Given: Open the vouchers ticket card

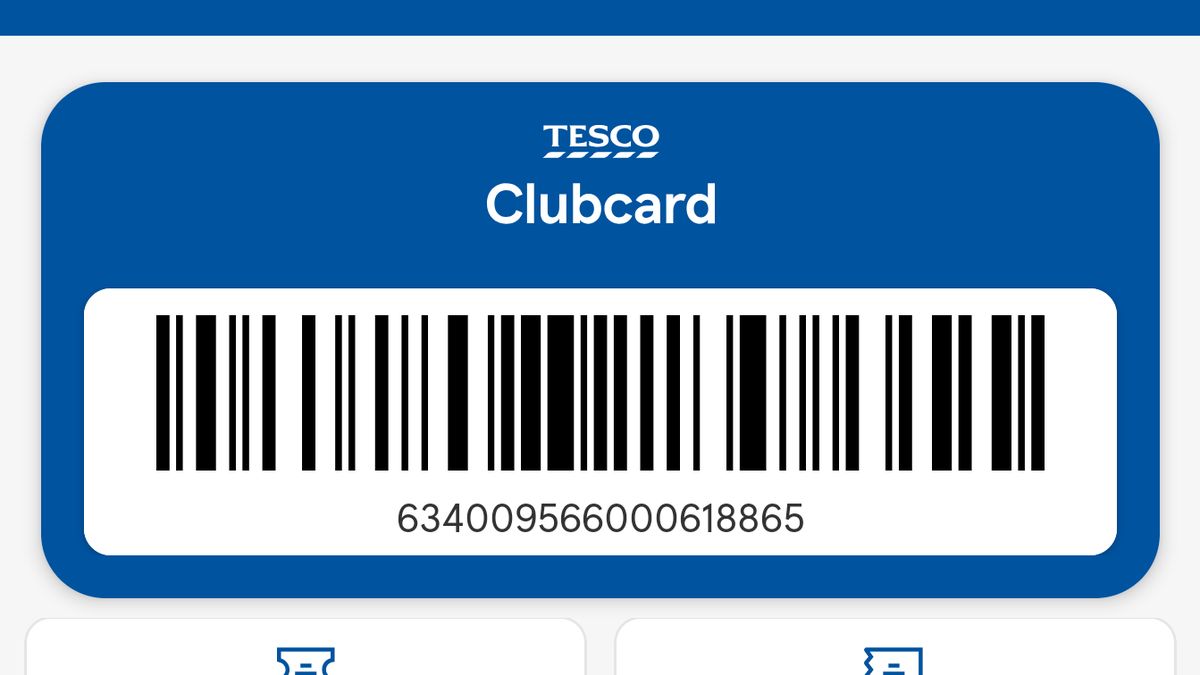Looking at the screenshot, I should tap(305, 655).
